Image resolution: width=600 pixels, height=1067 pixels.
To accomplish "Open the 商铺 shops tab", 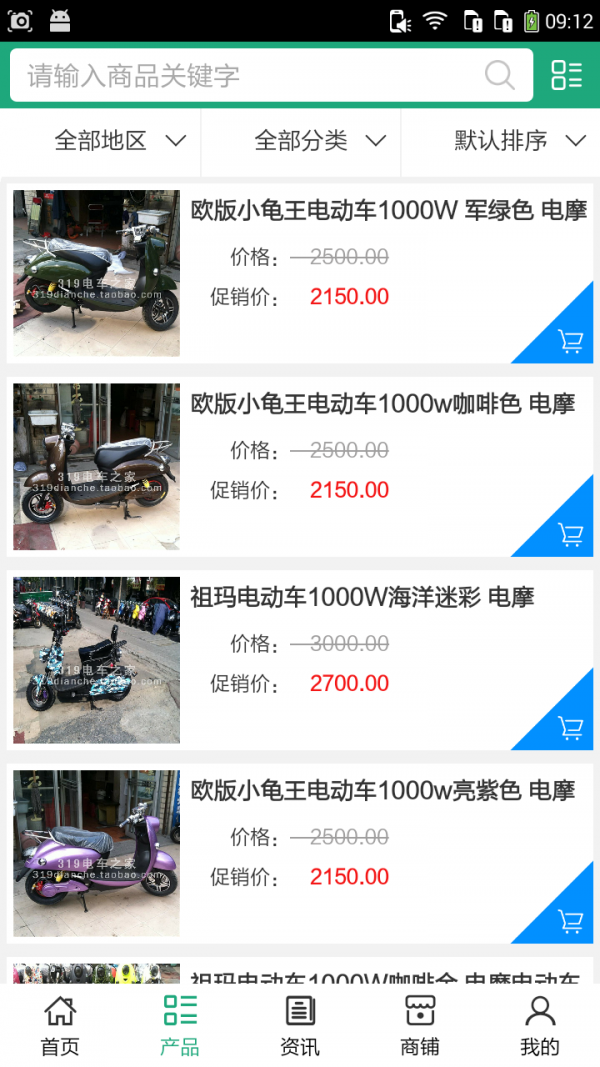I will pyautogui.click(x=420, y=1026).
